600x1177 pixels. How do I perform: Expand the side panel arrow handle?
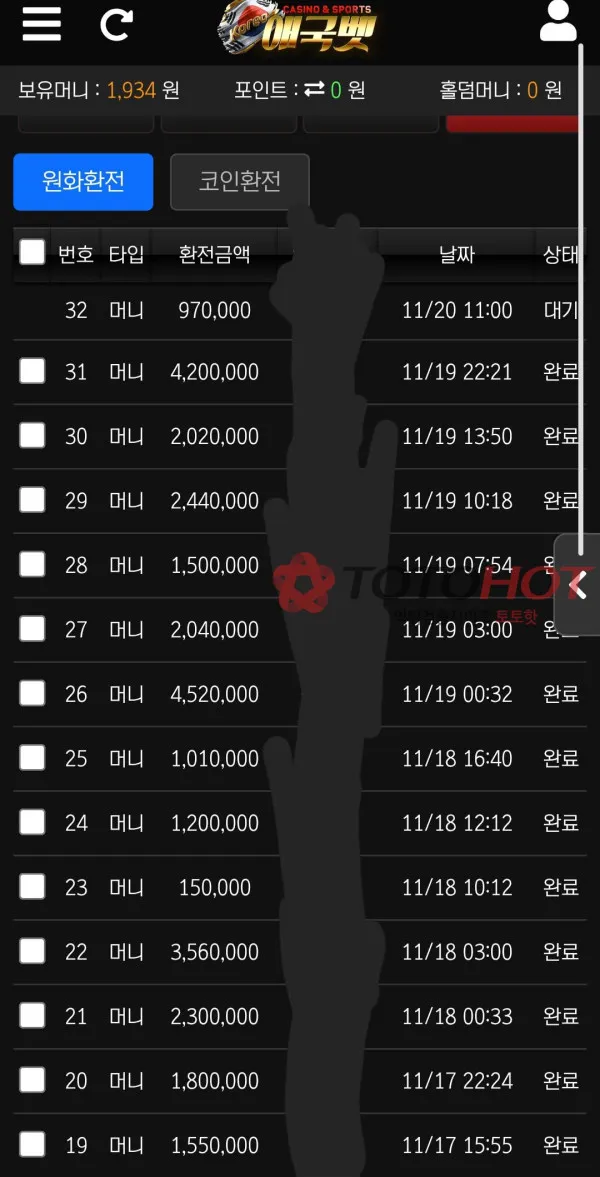(x=577, y=585)
